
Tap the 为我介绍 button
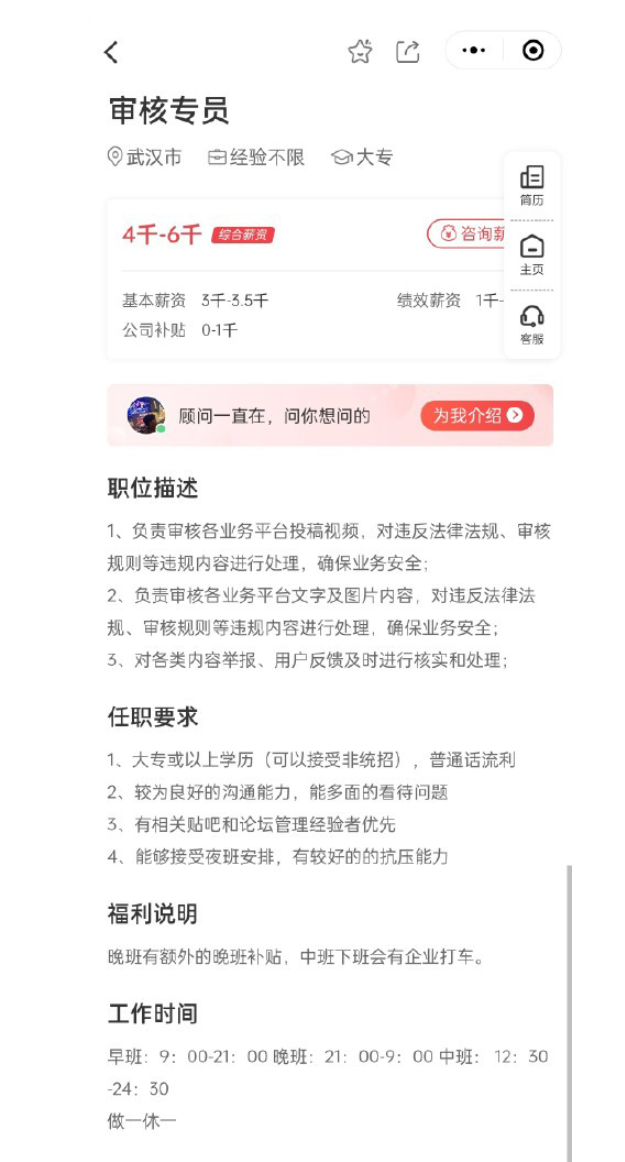(x=477, y=416)
